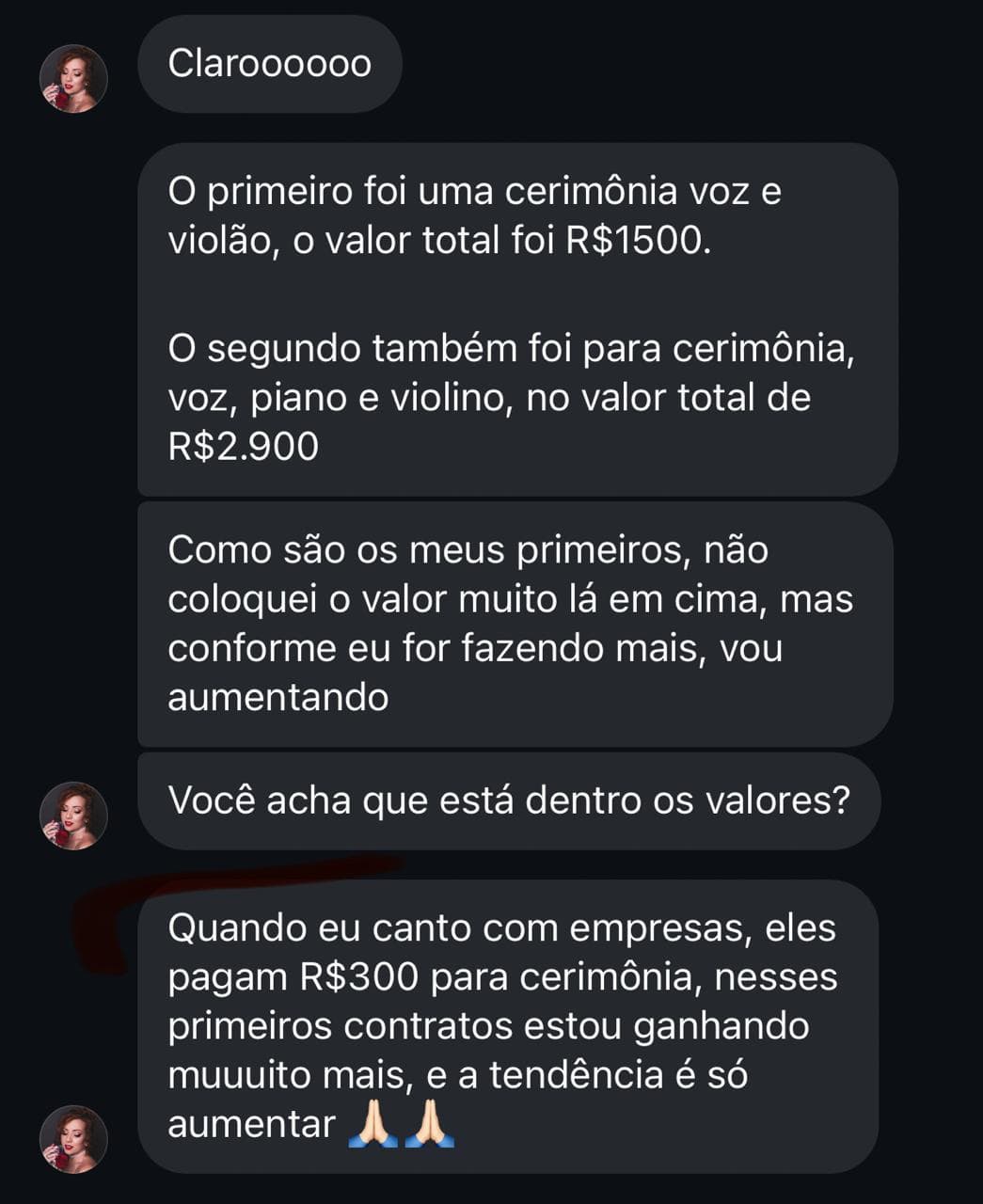Viewport: 983px width, 1204px height.
Task: View profile from avatar beside the praying hands message
Action: tap(73, 1139)
